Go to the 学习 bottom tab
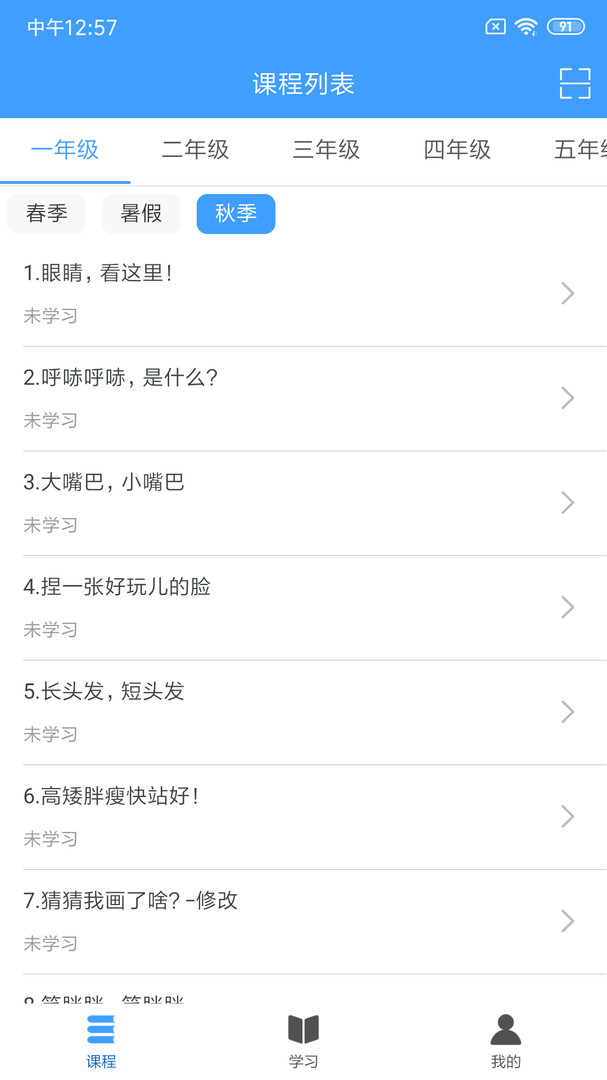The width and height of the screenshot is (607, 1080). pos(303,1040)
